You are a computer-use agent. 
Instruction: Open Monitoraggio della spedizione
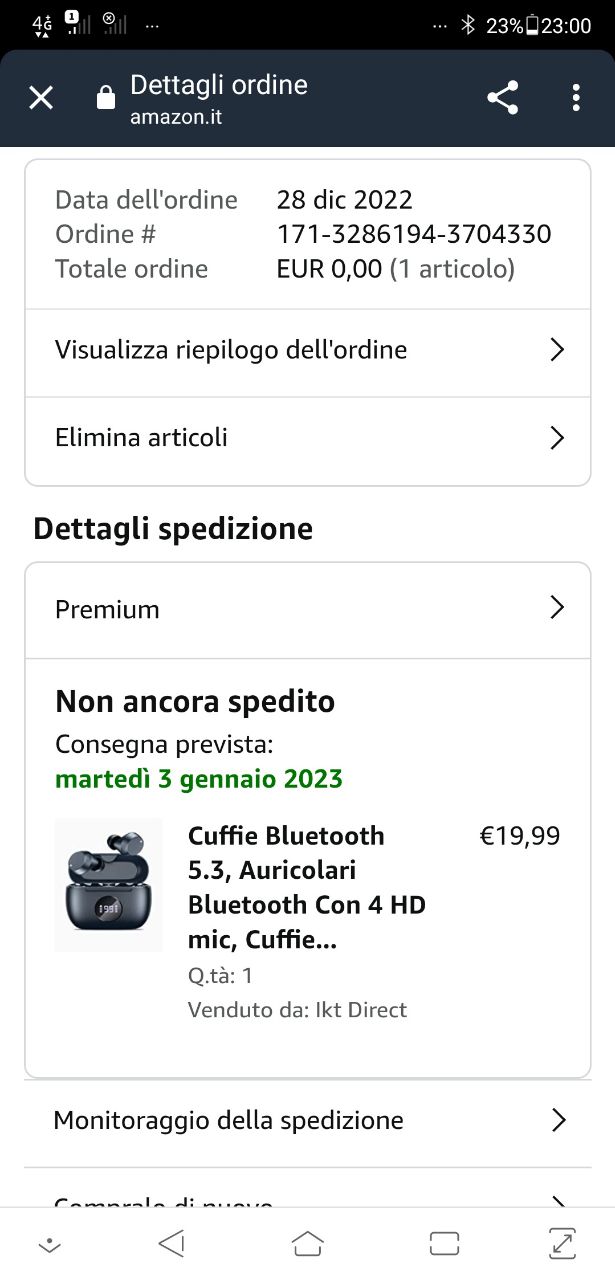[308, 1120]
